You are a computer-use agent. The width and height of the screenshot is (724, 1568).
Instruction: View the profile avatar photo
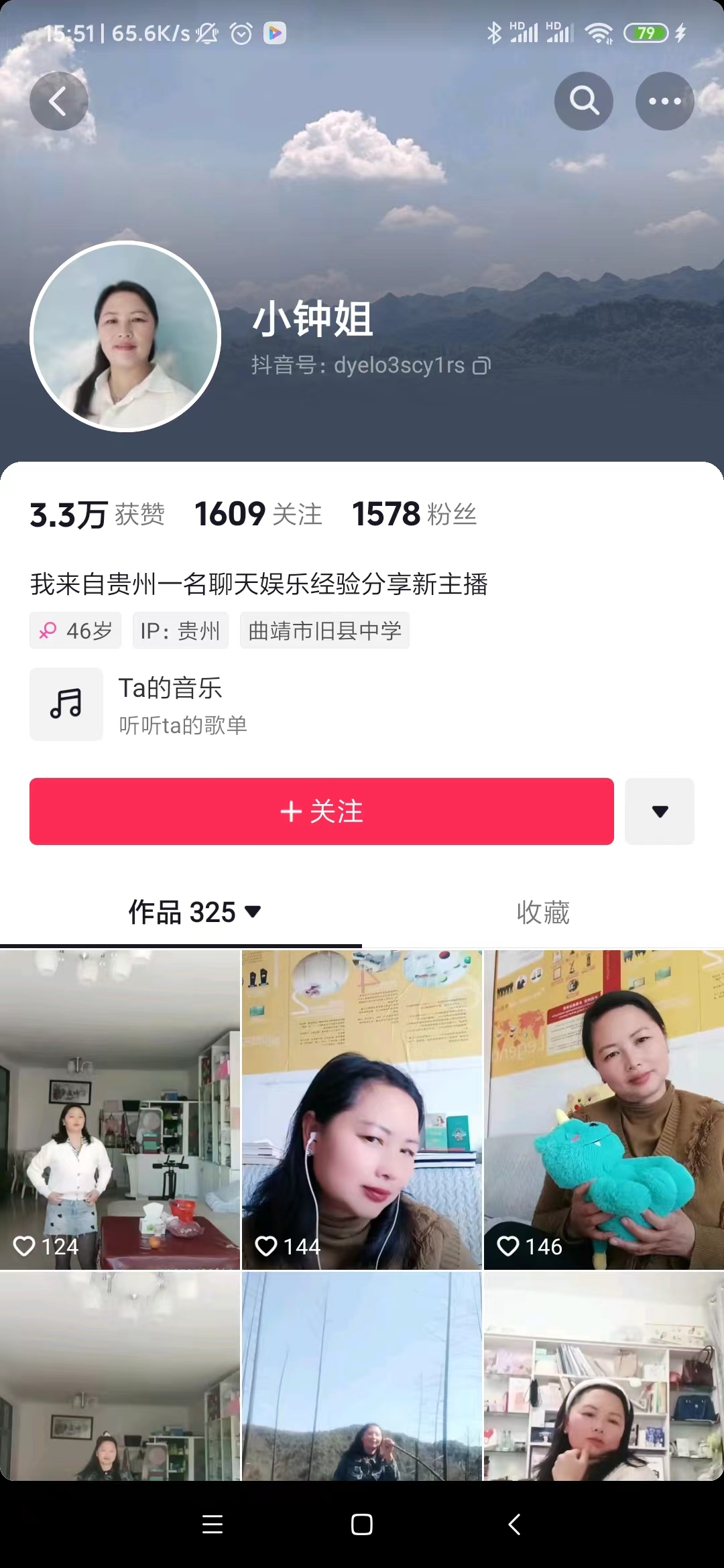125,336
